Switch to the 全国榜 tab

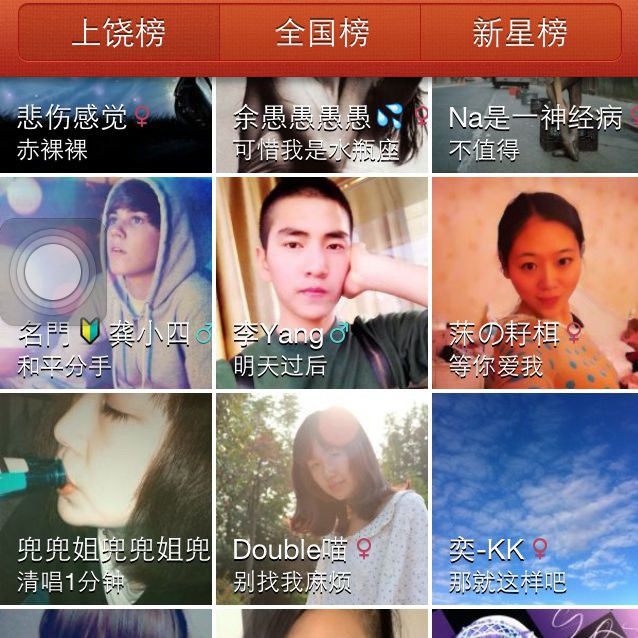pyautogui.click(x=320, y=33)
